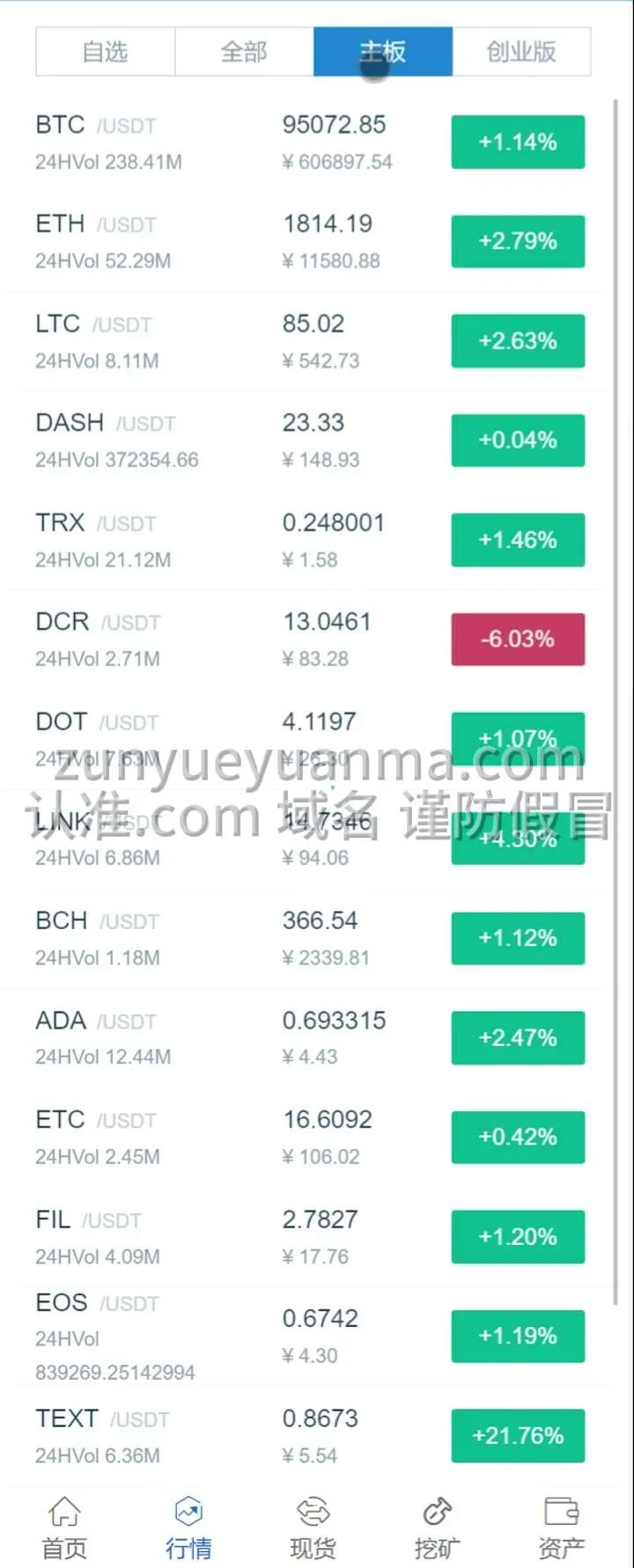This screenshot has height=1568, width=634.
Task: Open the 资产 assets tab
Action: [561, 1529]
